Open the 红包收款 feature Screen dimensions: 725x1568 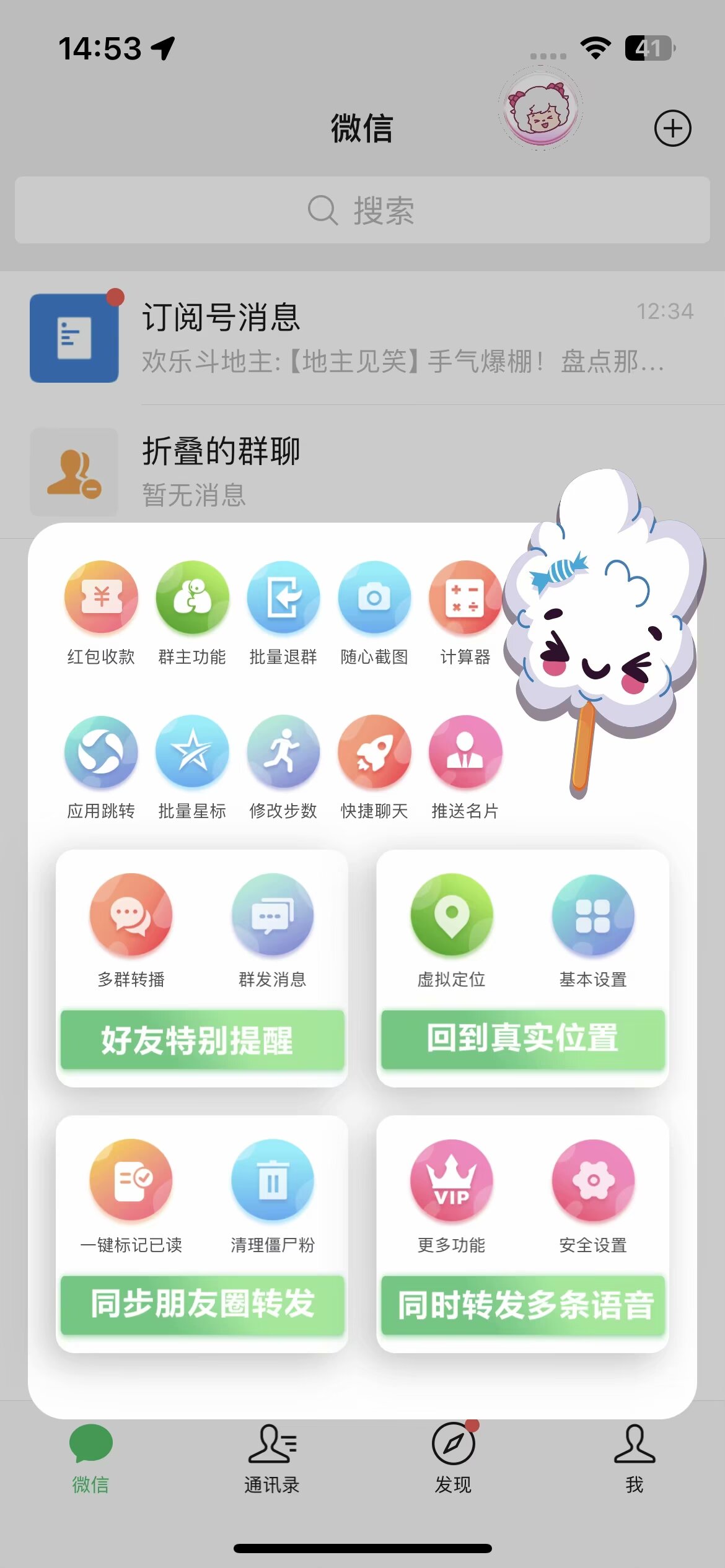pyautogui.click(x=101, y=598)
